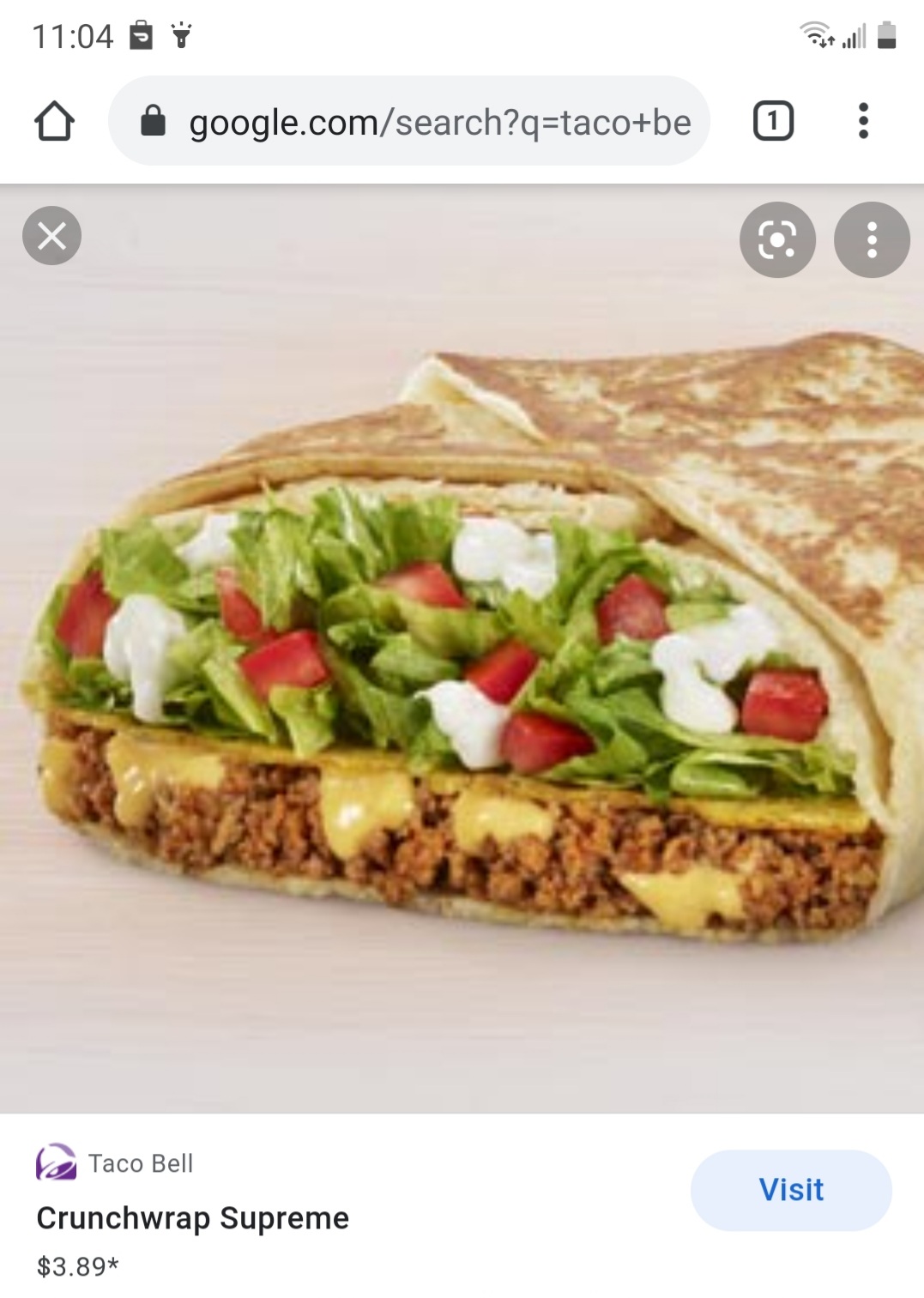Open the tab switcher
This screenshot has width=924, height=1298.
[x=773, y=121]
